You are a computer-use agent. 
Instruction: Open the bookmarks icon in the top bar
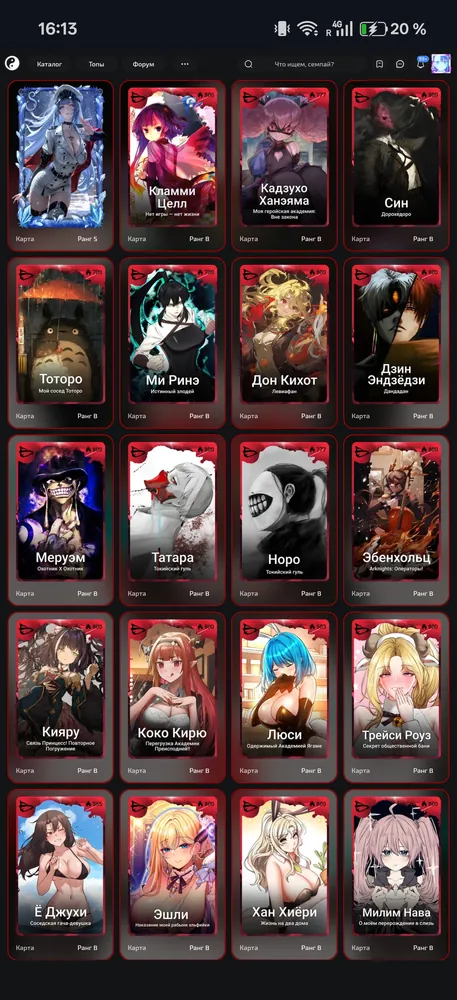(x=379, y=64)
